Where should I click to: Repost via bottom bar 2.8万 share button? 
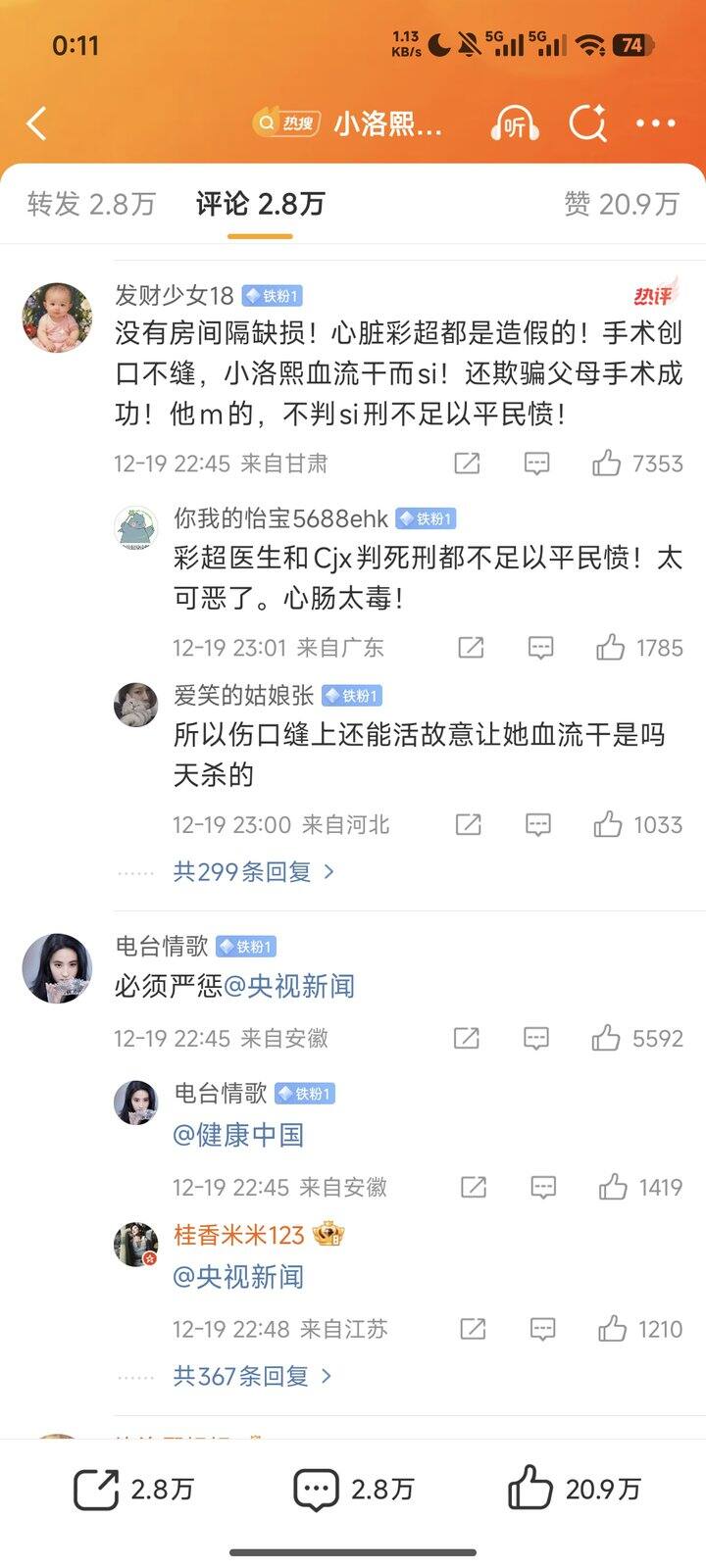pos(97,1490)
